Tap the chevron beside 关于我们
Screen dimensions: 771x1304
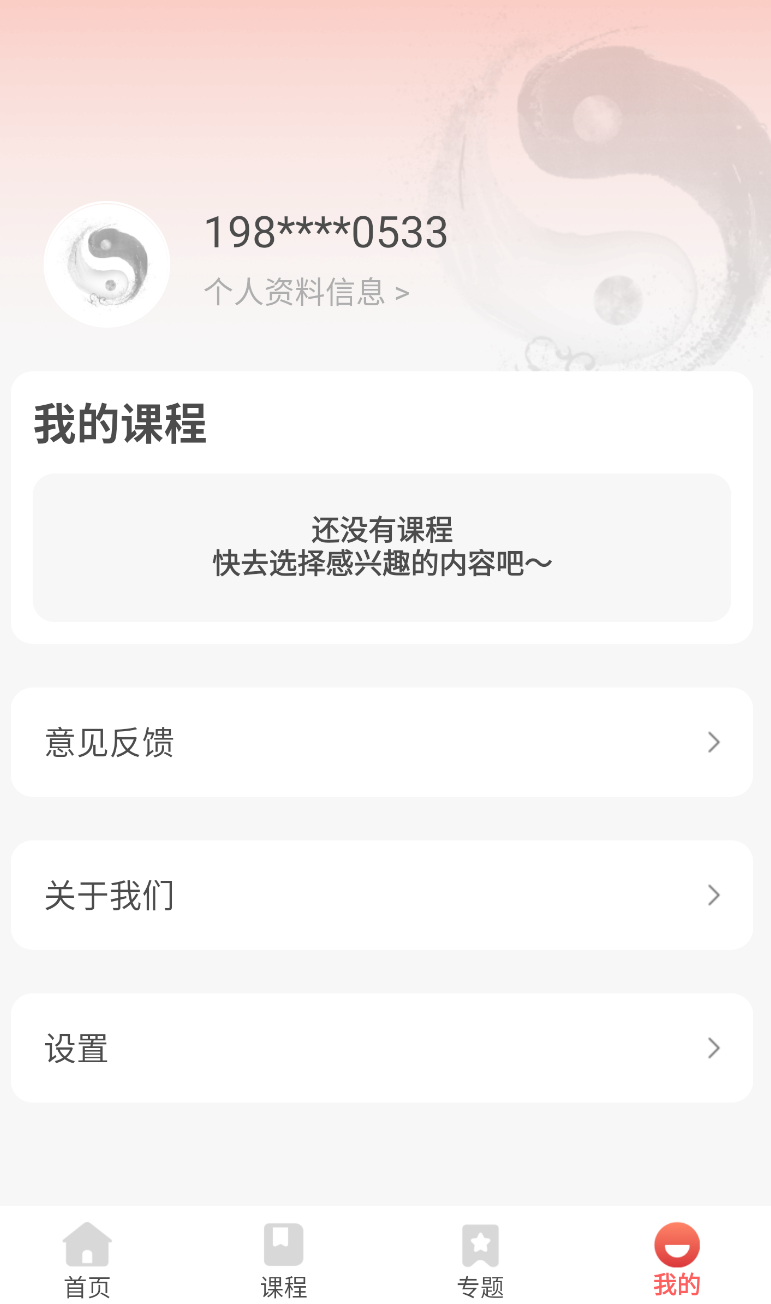tap(713, 895)
